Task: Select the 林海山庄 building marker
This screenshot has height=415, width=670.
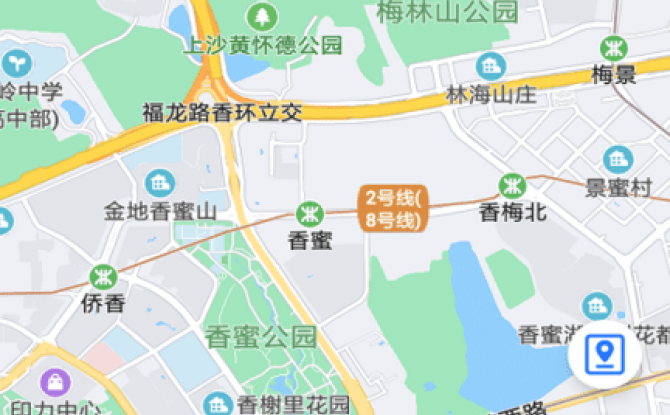Action: coord(490,67)
